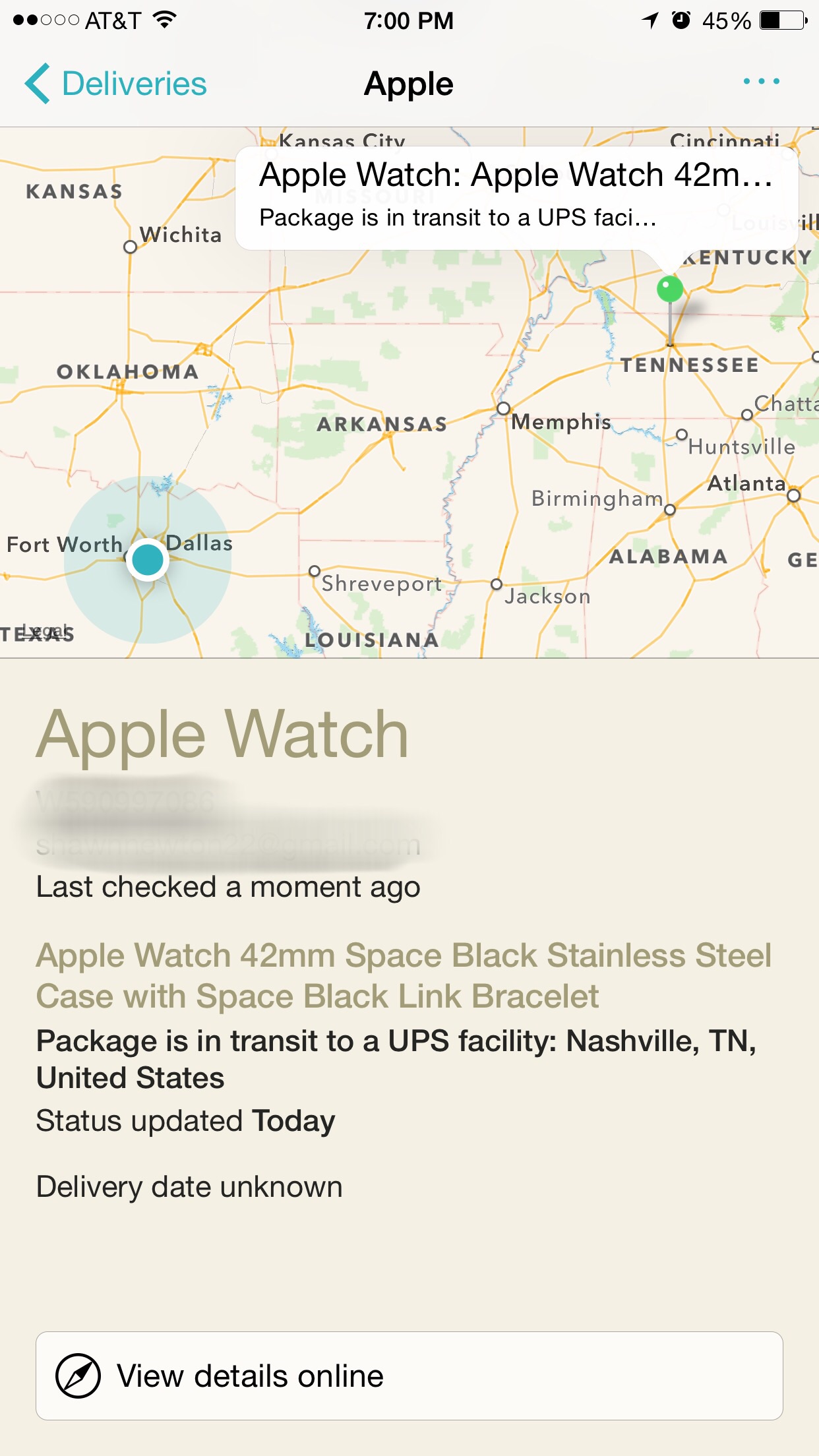
Task: Tap the blue current location dot
Action: (148, 560)
